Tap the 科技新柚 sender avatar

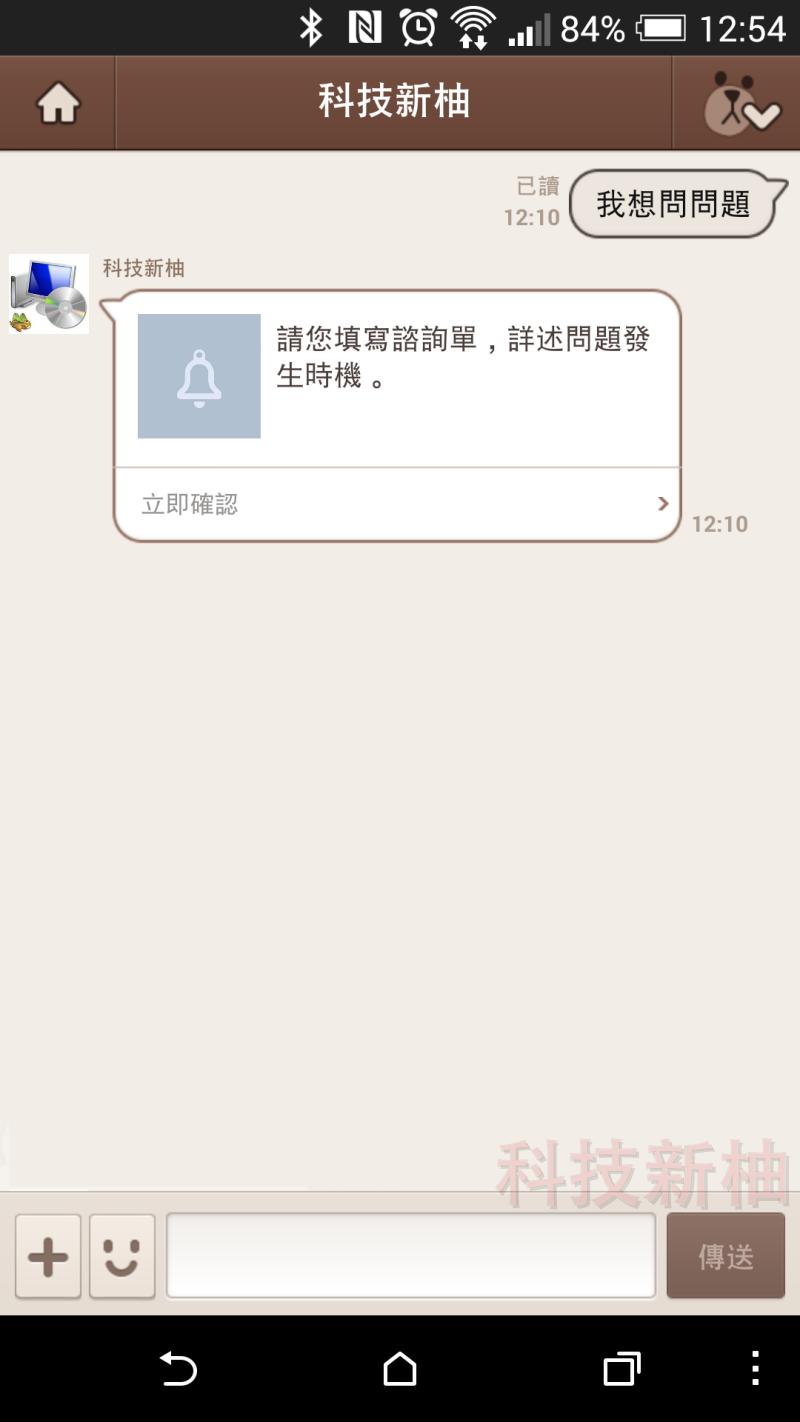[x=49, y=294]
